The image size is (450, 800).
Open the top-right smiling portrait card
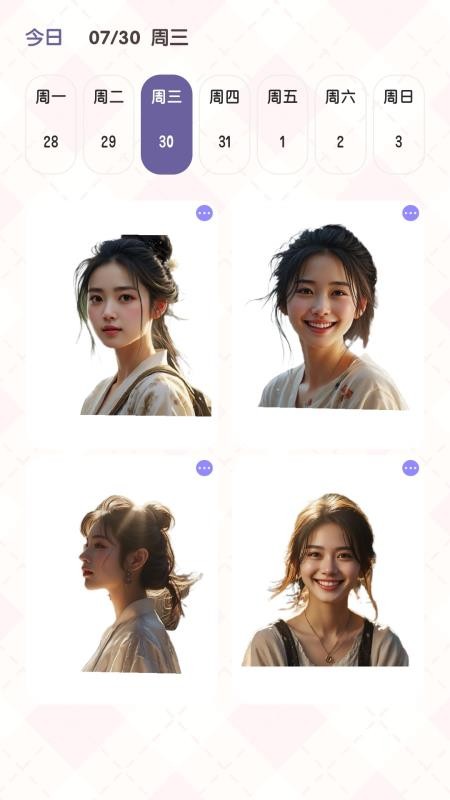(x=328, y=324)
